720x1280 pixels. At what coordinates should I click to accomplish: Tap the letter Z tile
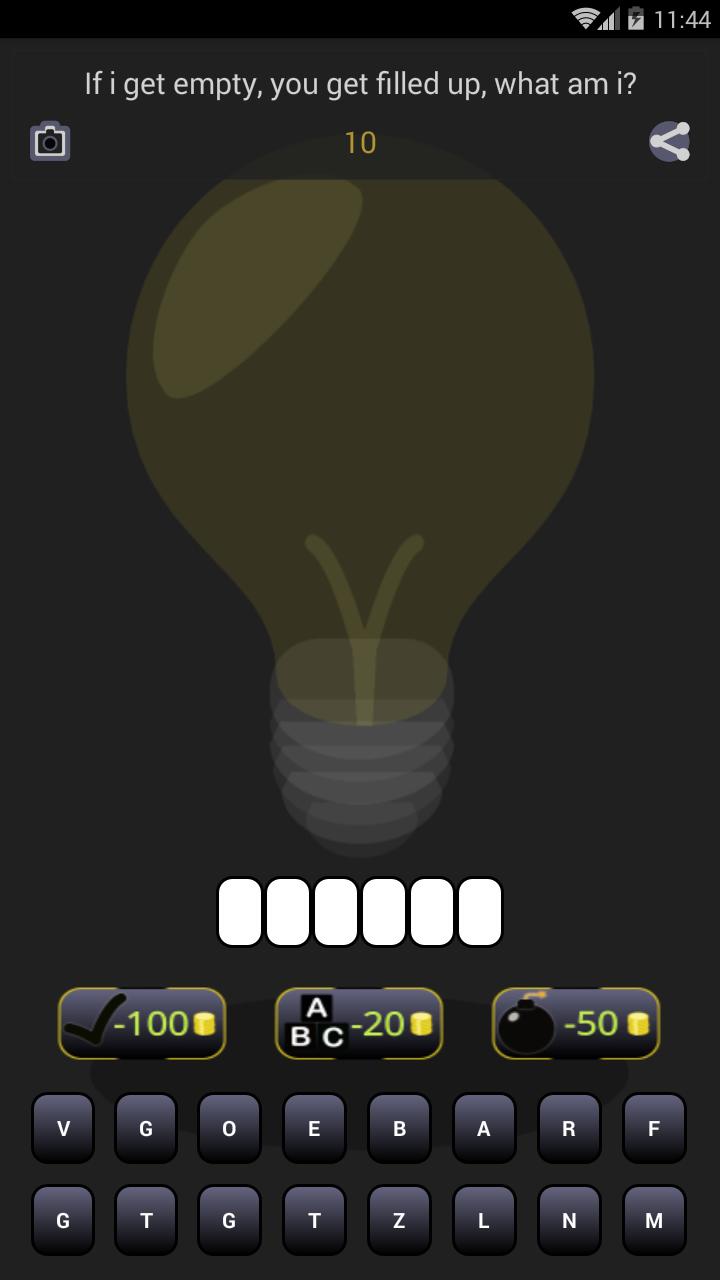(399, 1220)
